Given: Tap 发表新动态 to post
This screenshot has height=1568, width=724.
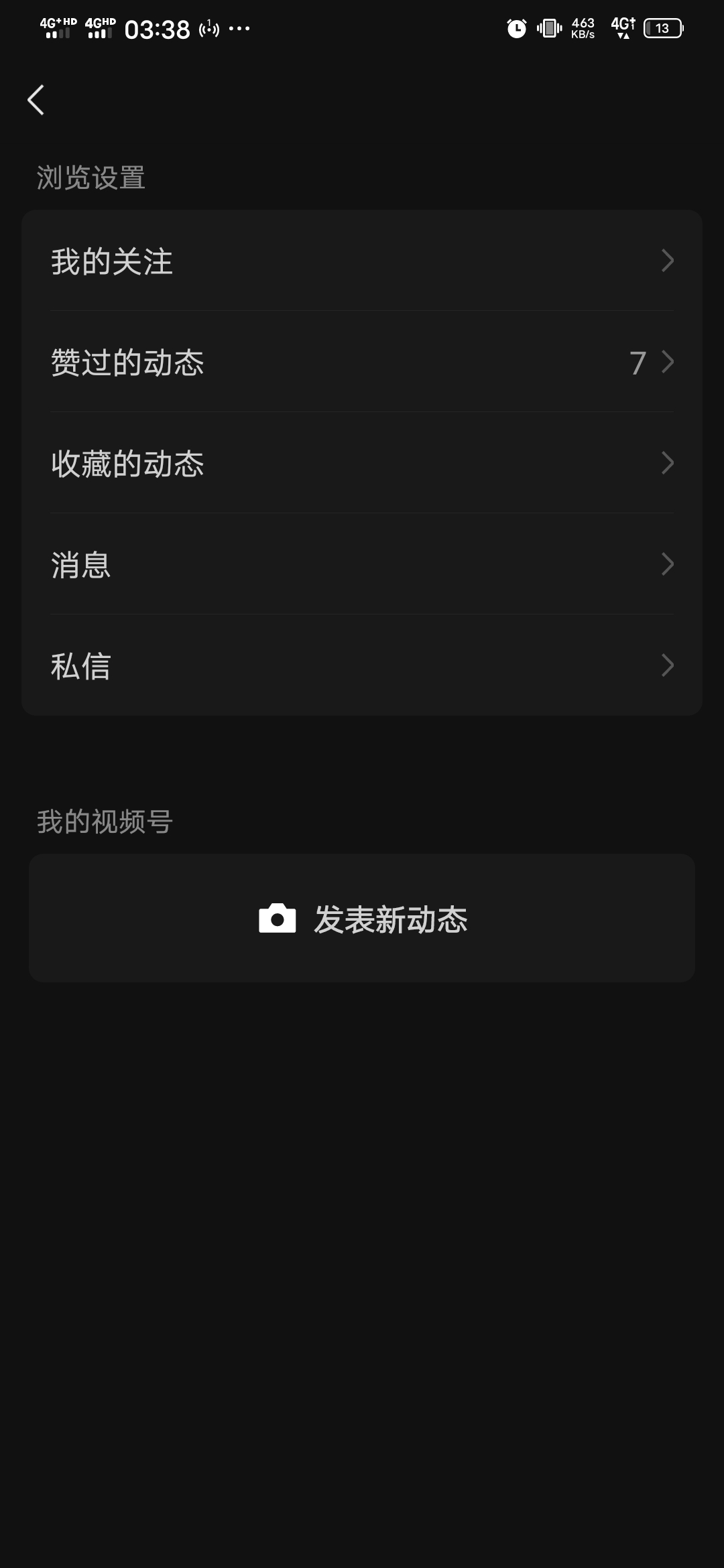Looking at the screenshot, I should pos(362,918).
